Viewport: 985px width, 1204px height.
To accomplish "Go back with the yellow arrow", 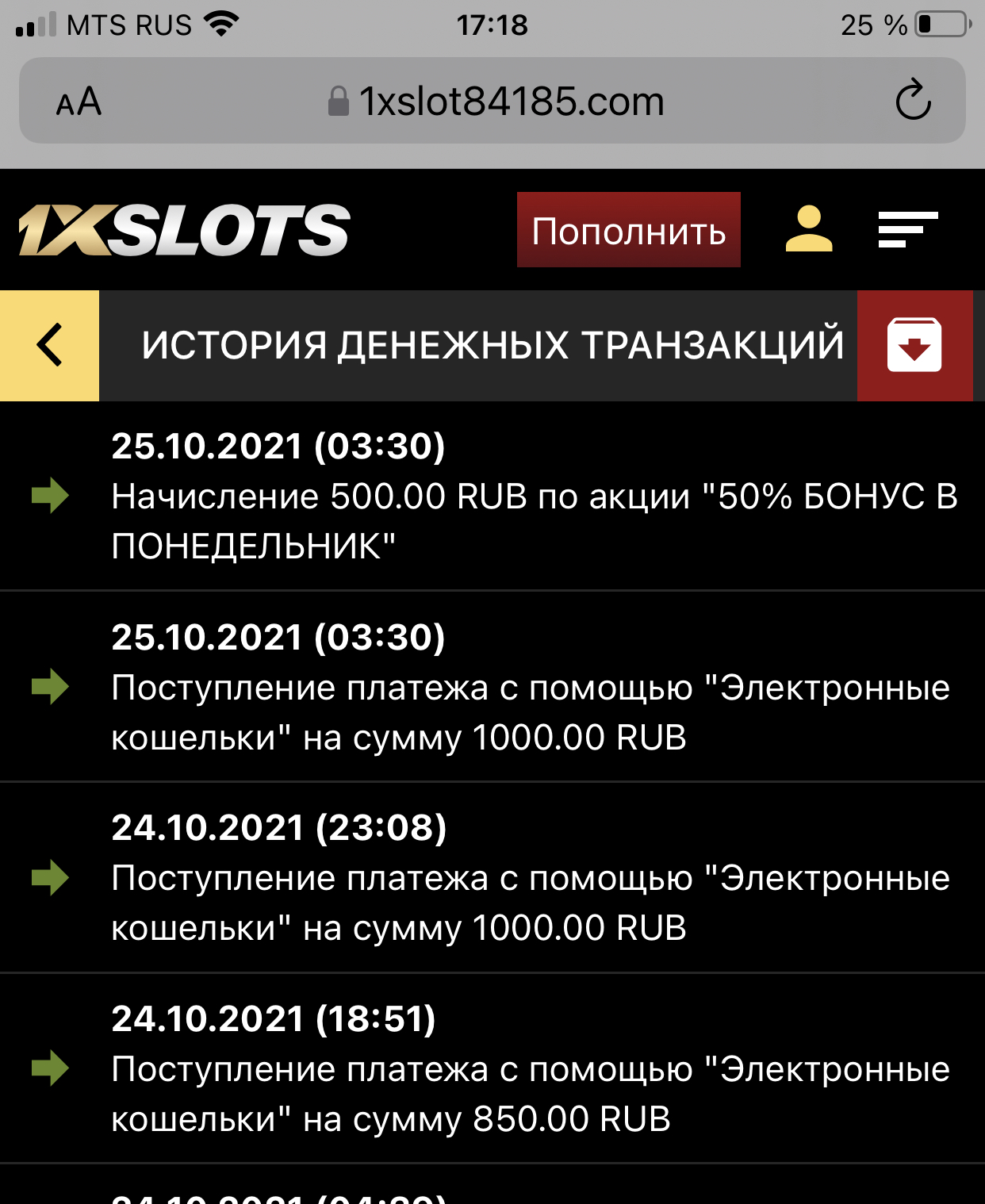I will pyautogui.click(x=49, y=345).
